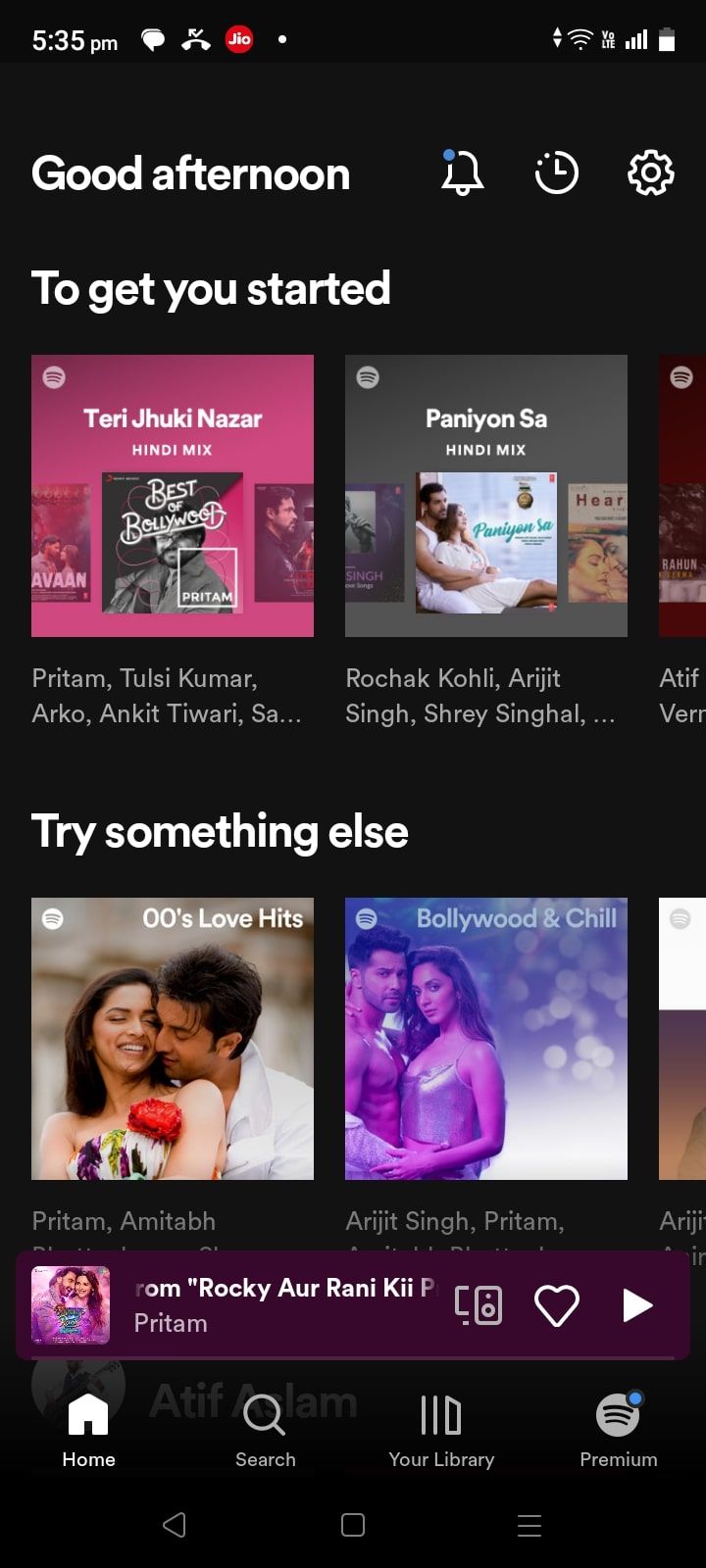Open the Bollywood & Chill playlist
Screen dimensions: 706x1568
(x=486, y=1039)
